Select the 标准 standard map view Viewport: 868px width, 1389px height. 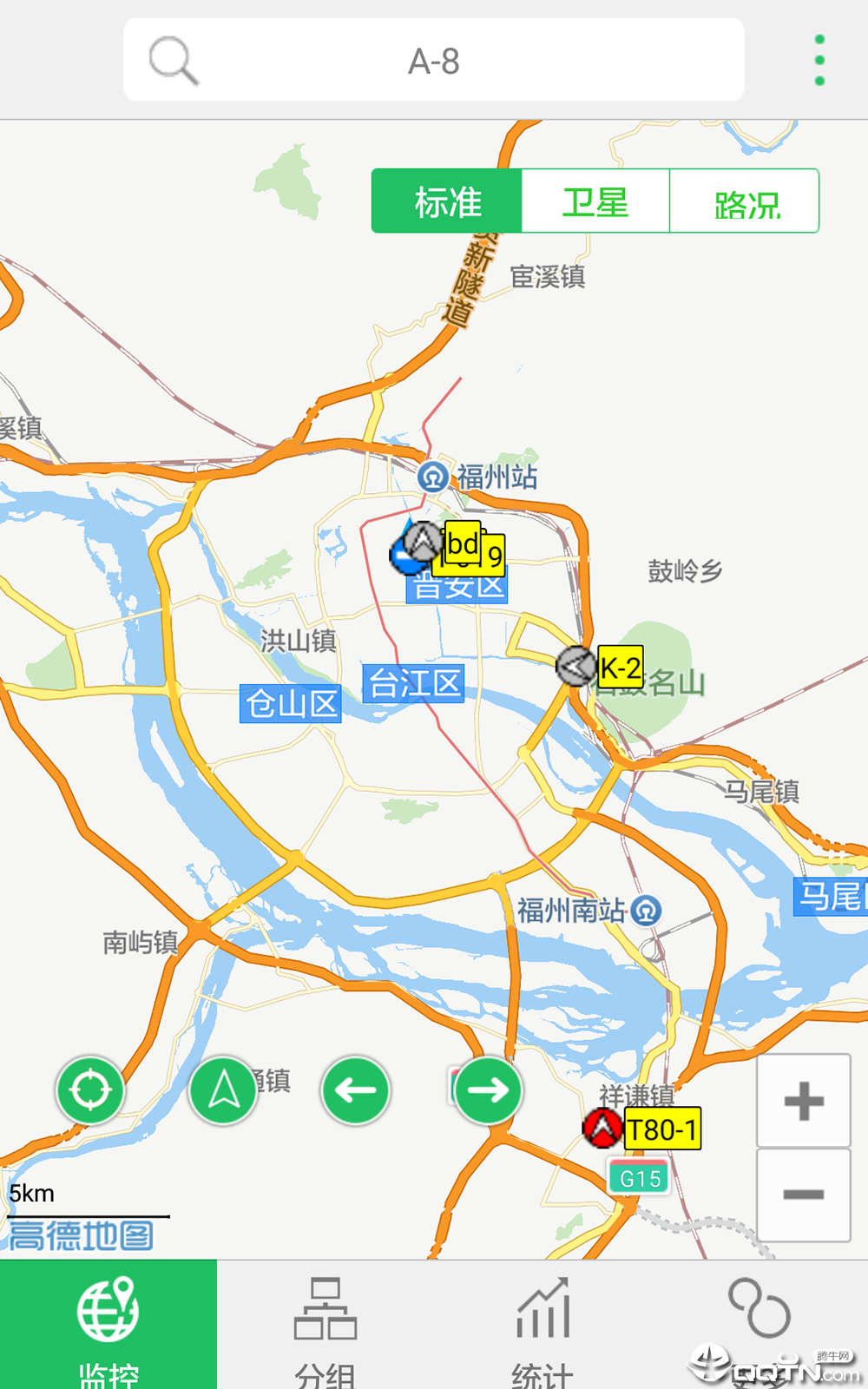[447, 201]
